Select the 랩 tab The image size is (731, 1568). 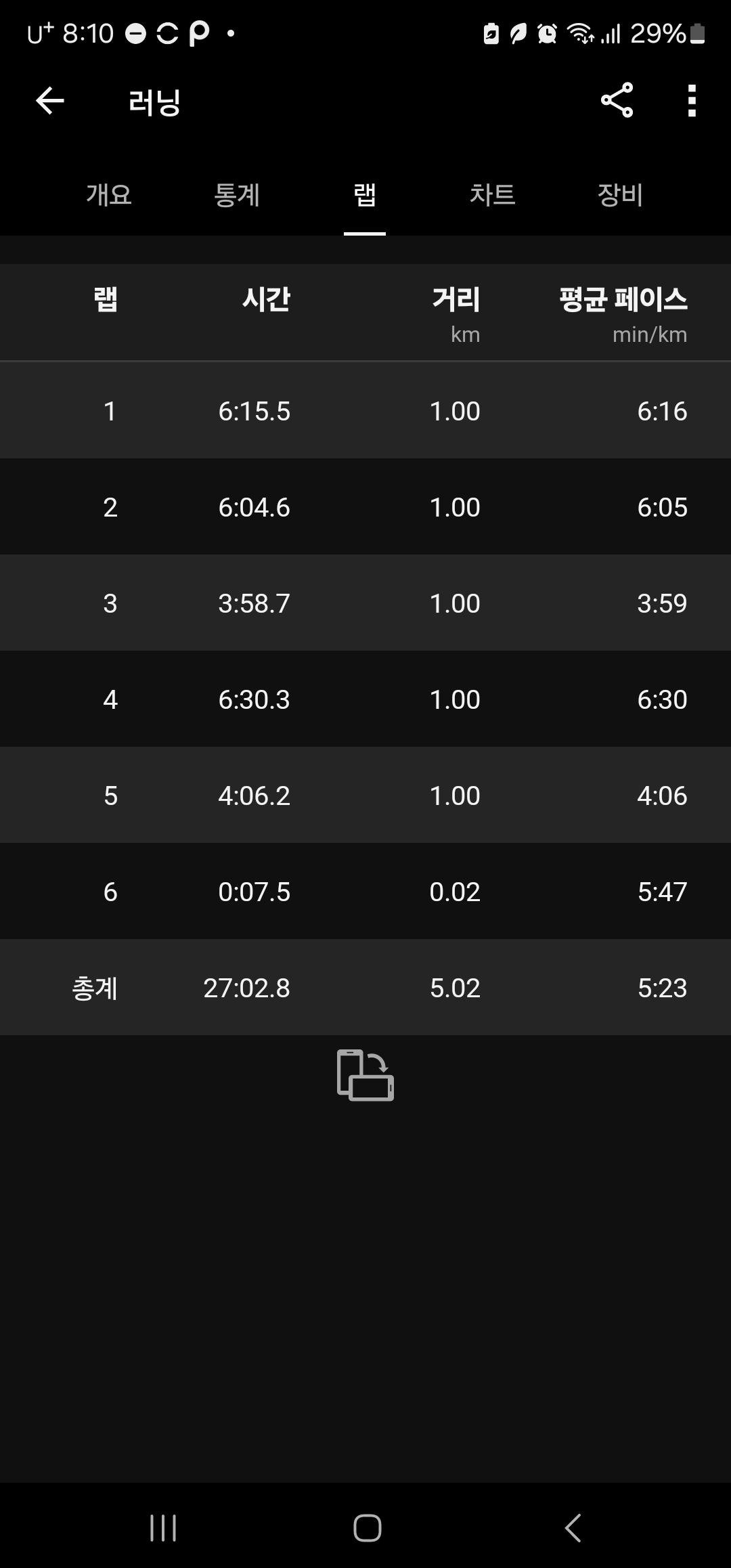tap(365, 195)
